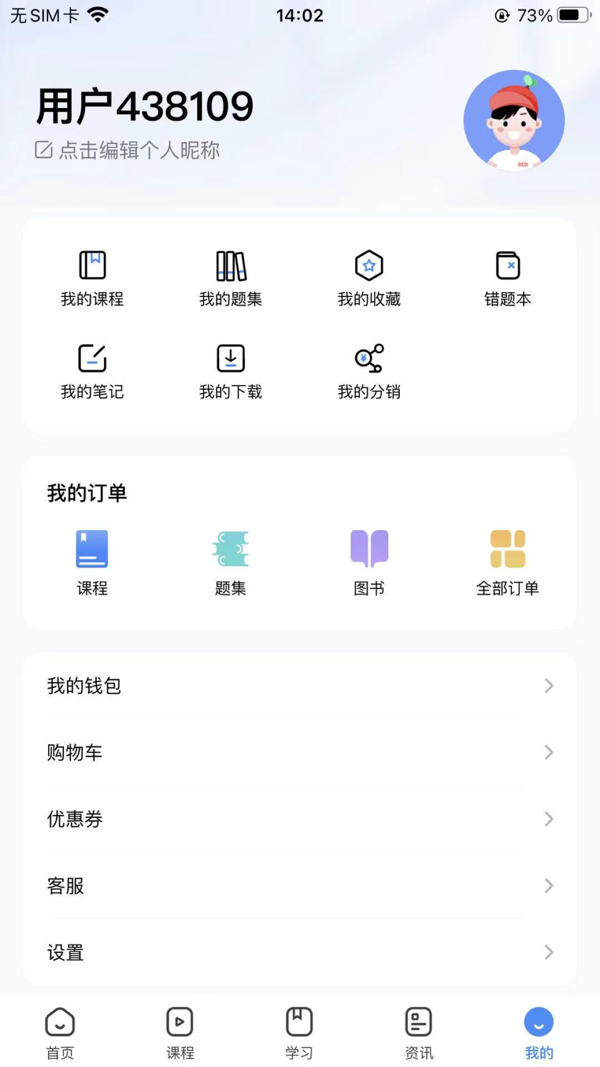Open the profile avatar picture
Viewport: 600px width, 1067px height.
514,120
